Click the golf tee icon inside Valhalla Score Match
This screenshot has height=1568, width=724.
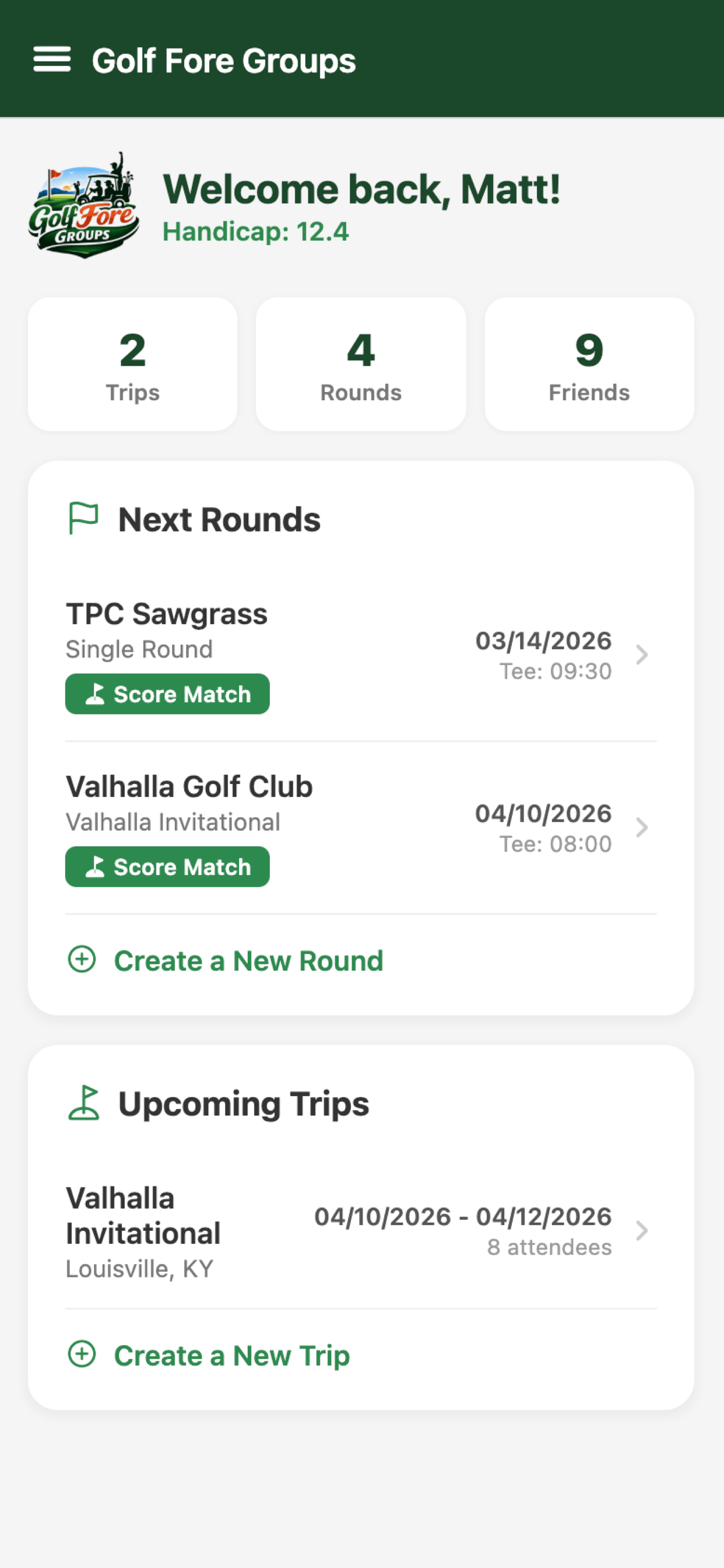(x=96, y=866)
